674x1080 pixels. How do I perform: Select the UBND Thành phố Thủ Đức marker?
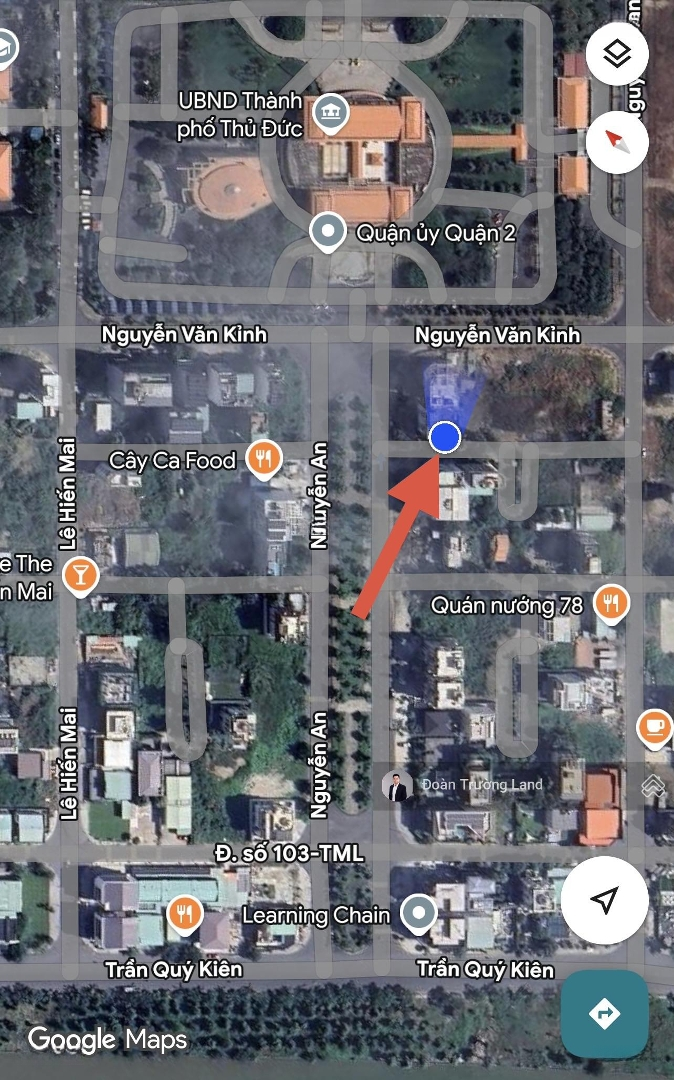coord(328,115)
